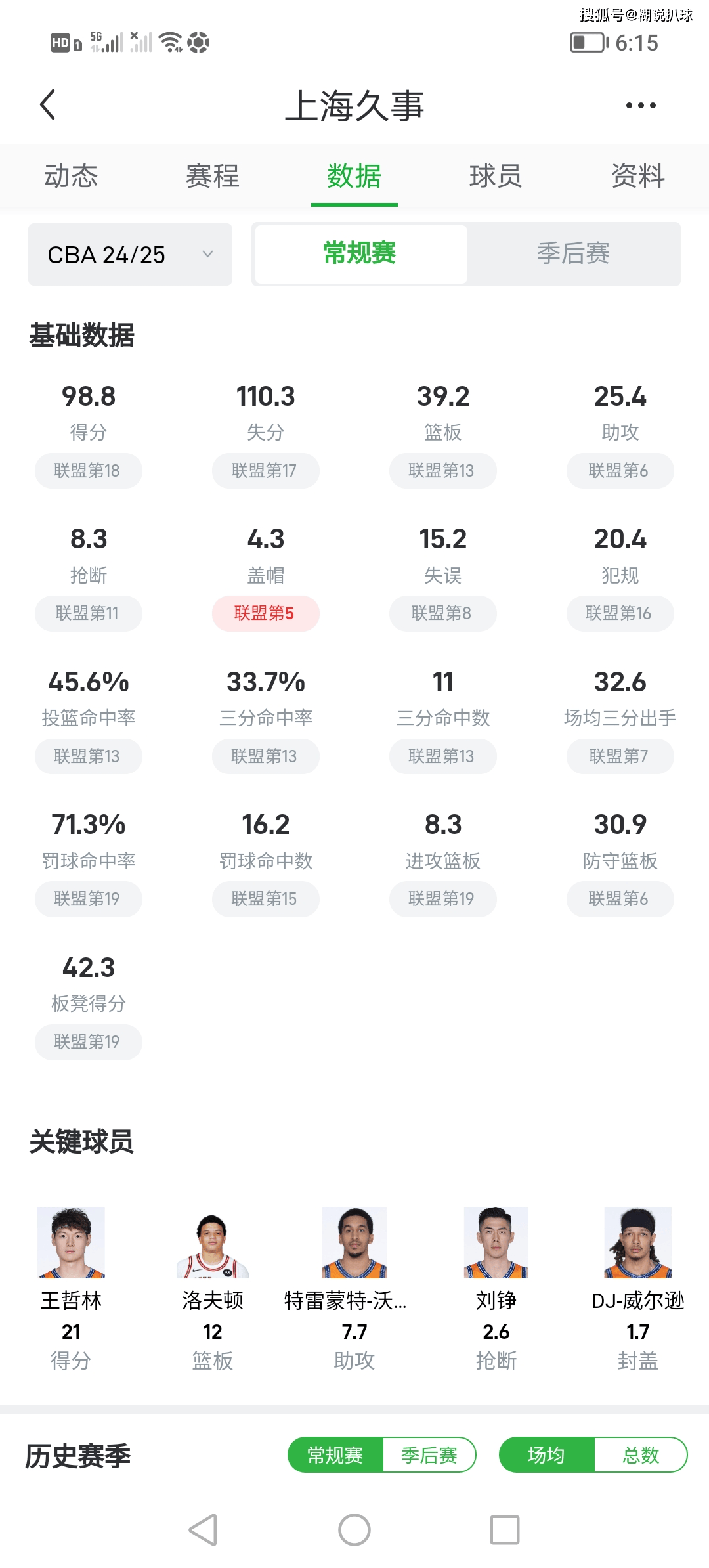Switch season stats to 季后赛 playoffs
The image size is (709, 1568).
[574, 254]
